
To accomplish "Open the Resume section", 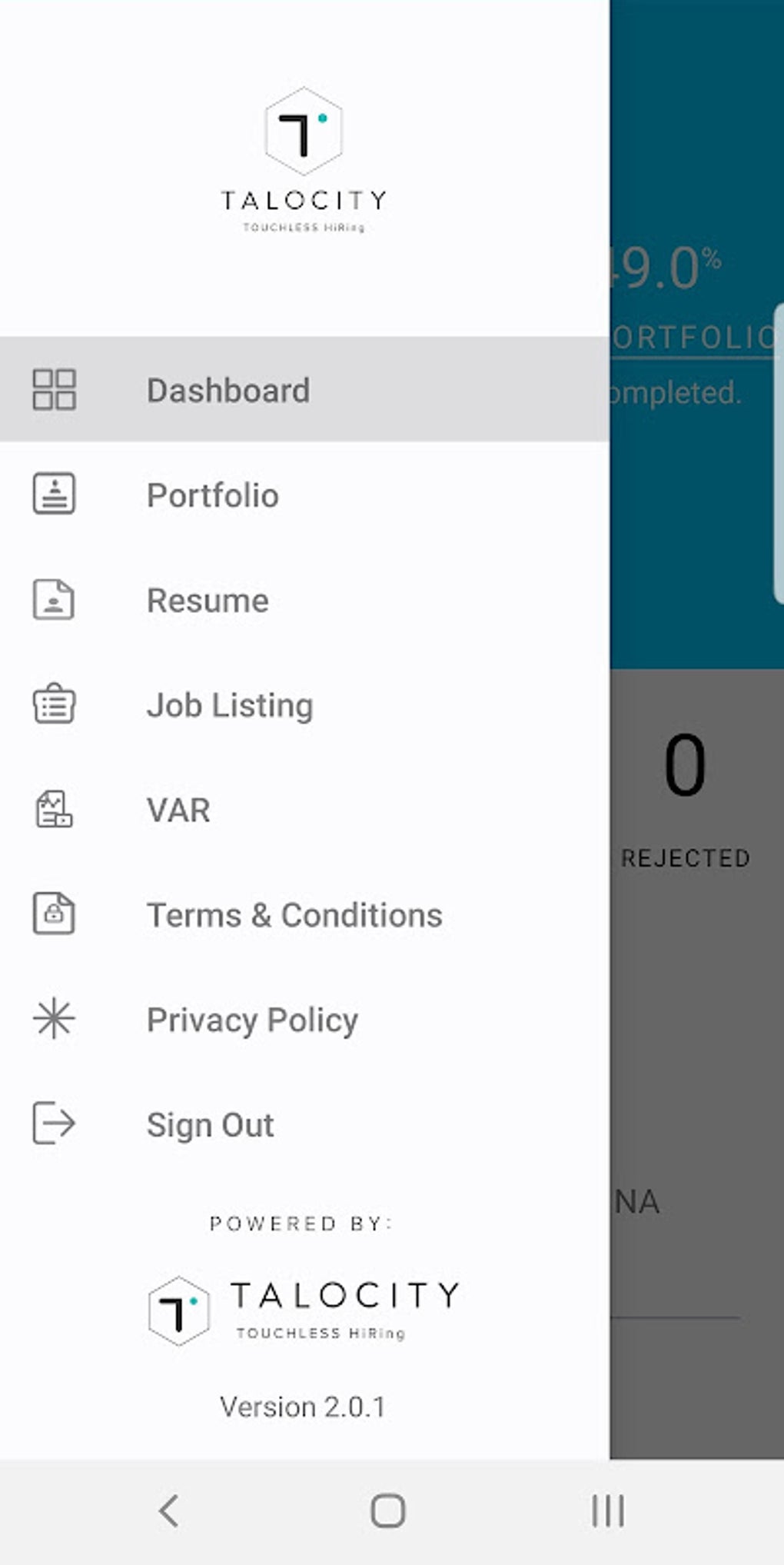I will pyautogui.click(x=208, y=601).
